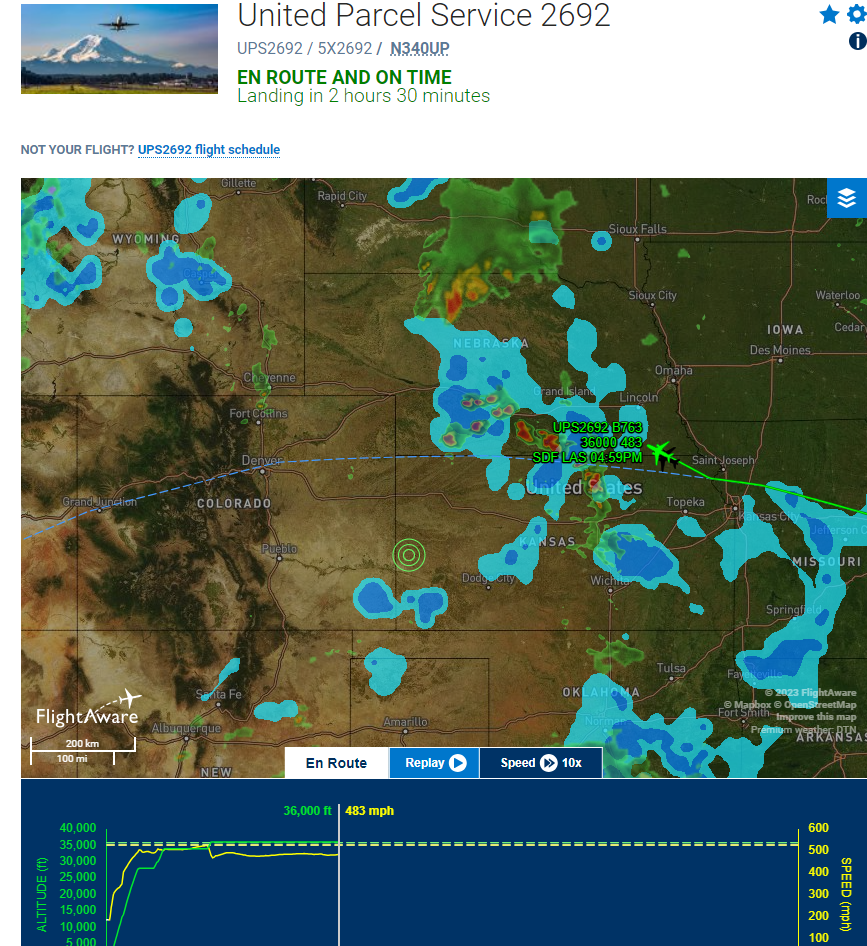Change the replay Speed 10x setting
Screen dimensions: 867x946
point(540,763)
